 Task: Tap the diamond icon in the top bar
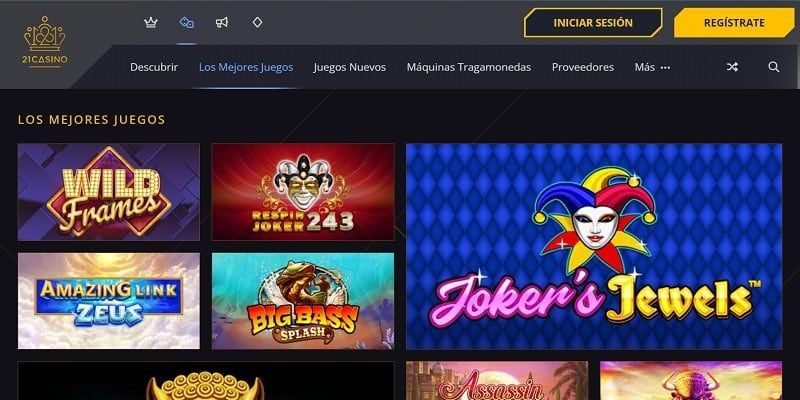point(257,22)
